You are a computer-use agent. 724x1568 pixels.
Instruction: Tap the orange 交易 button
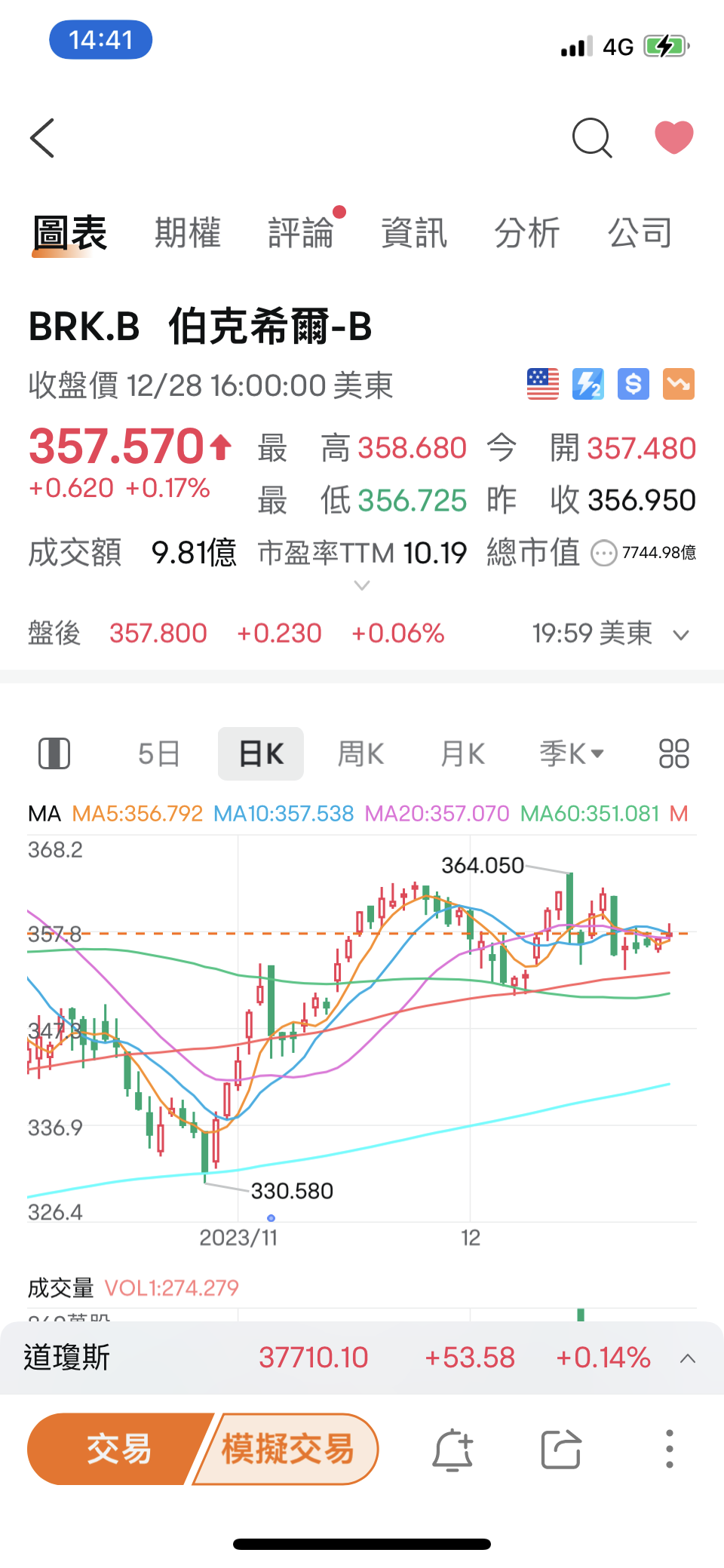118,1449
